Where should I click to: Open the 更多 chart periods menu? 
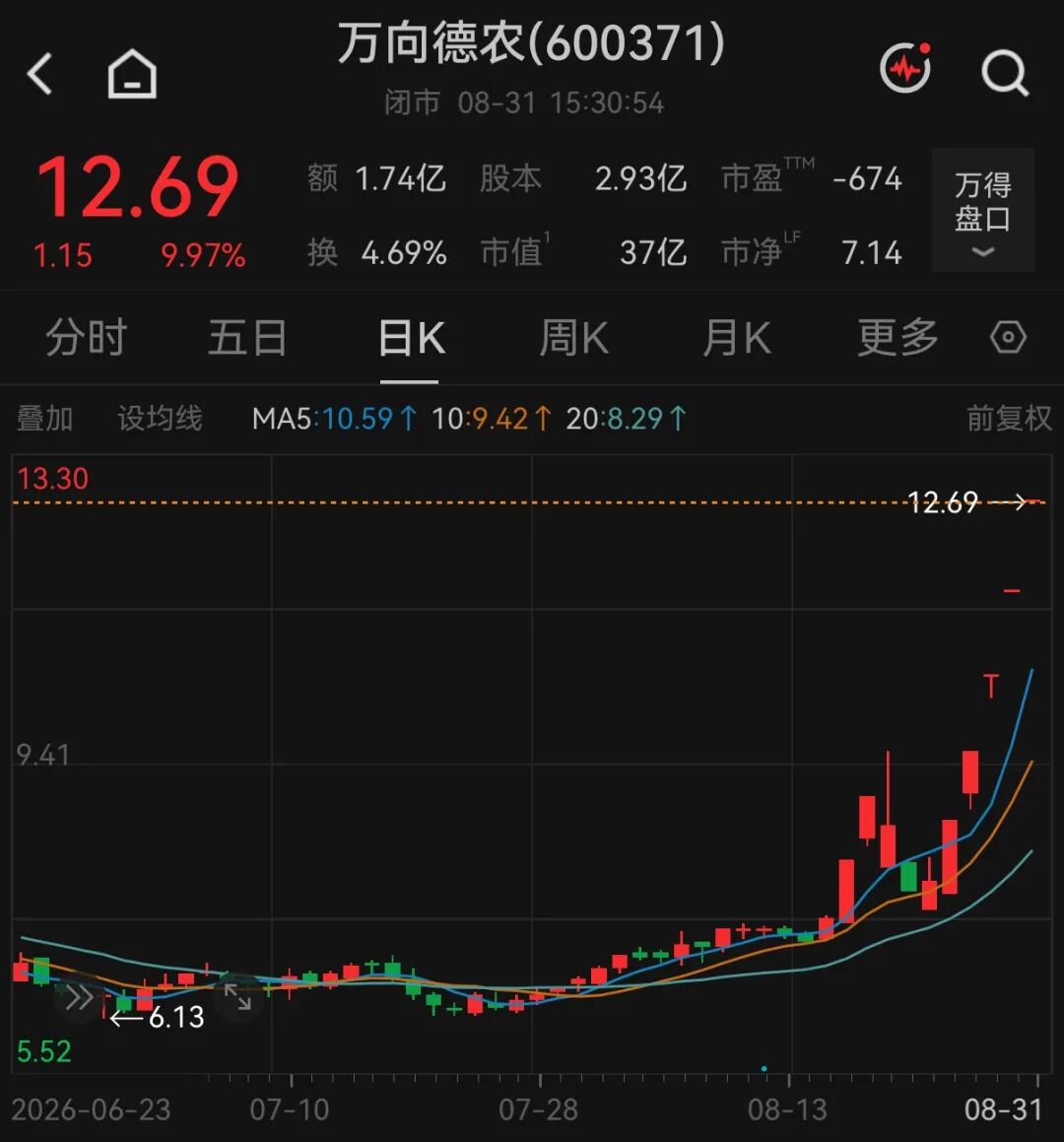coord(898,338)
